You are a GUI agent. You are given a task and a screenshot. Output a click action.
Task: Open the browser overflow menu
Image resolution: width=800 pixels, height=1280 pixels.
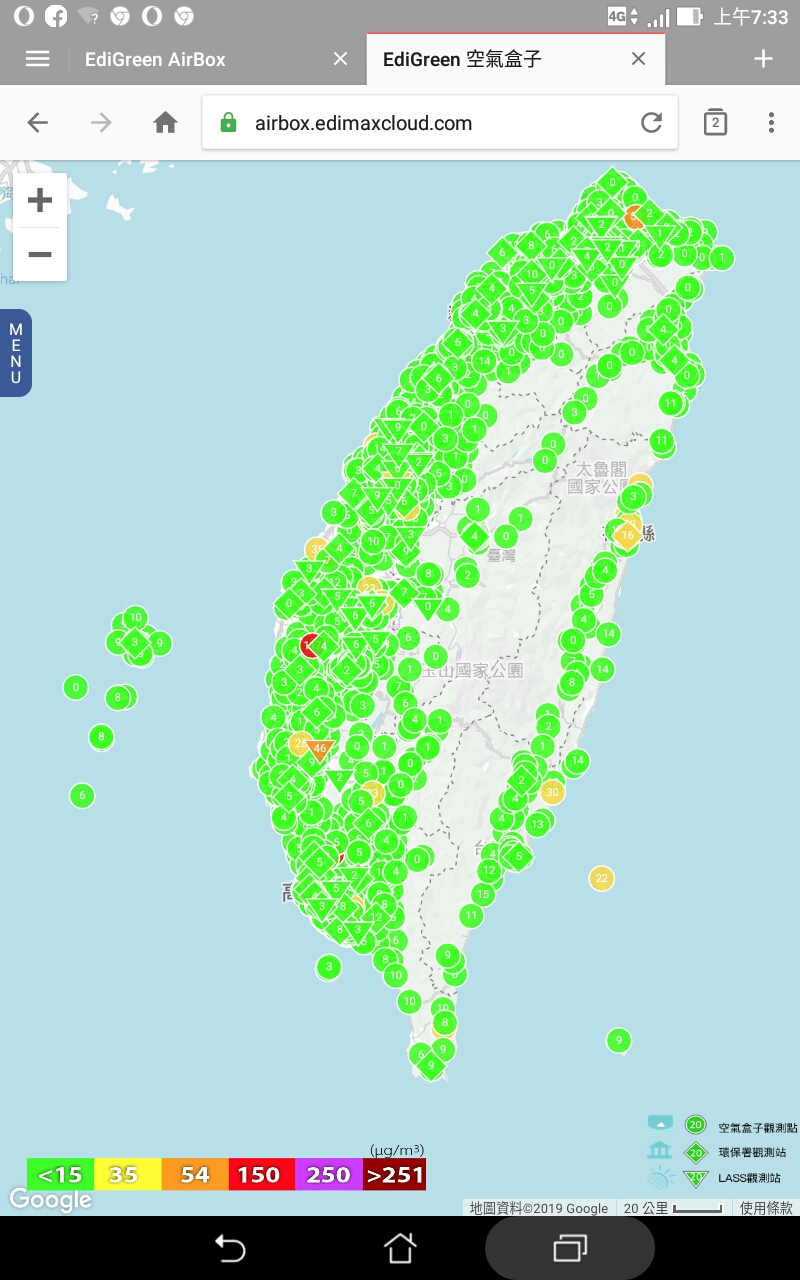pyautogui.click(x=771, y=123)
